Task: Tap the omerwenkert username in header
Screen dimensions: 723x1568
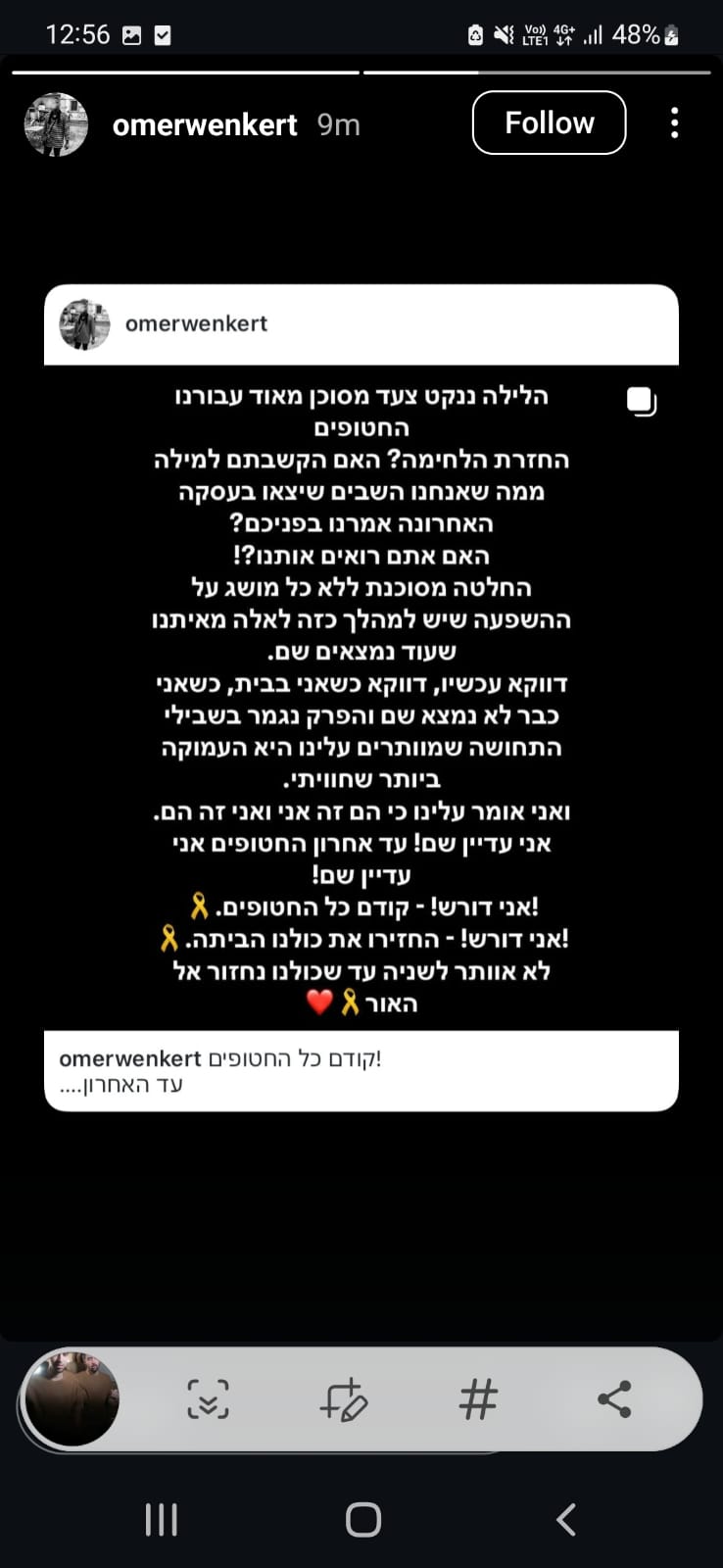Action: click(x=205, y=125)
